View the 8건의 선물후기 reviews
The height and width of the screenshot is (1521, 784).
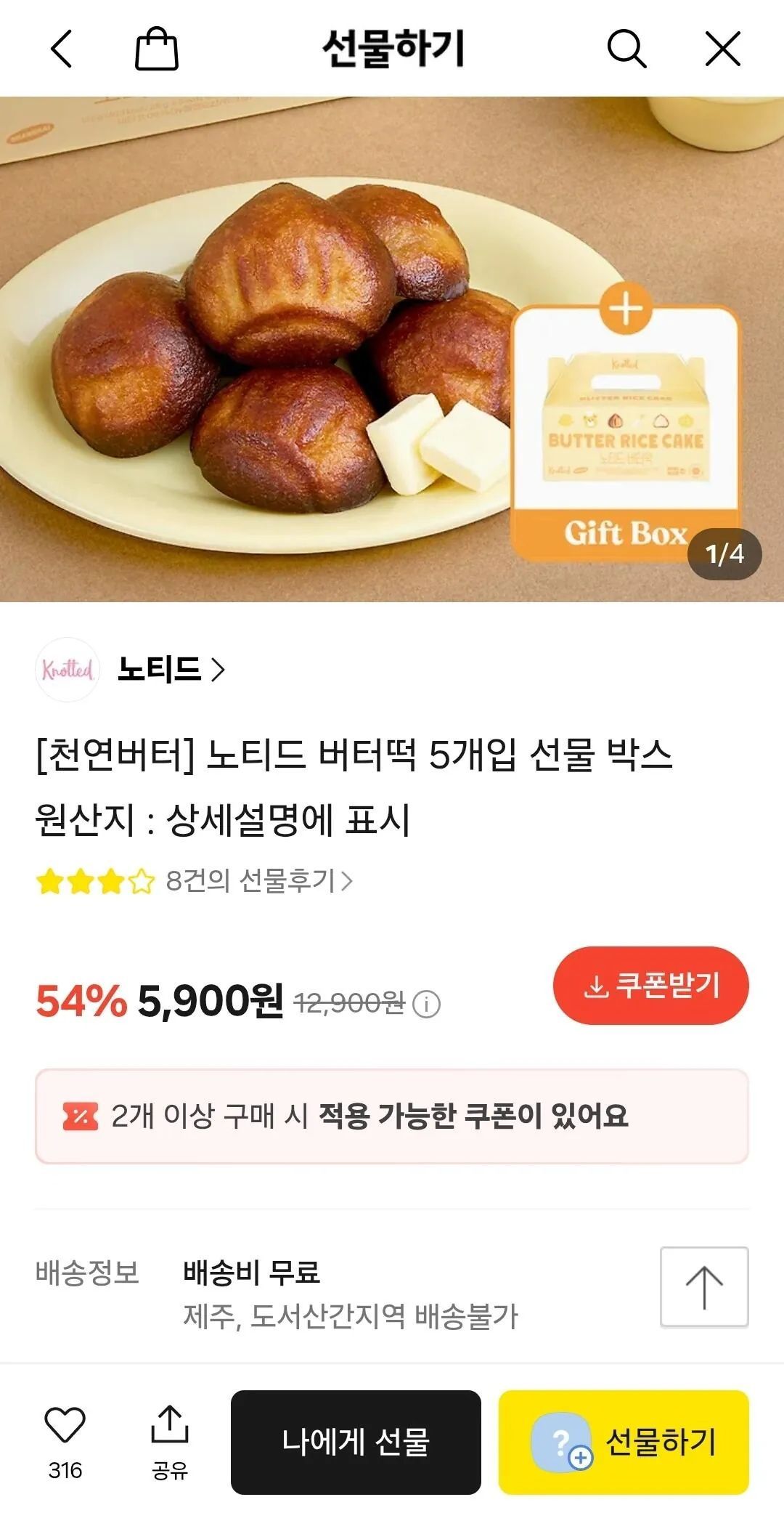point(259,881)
